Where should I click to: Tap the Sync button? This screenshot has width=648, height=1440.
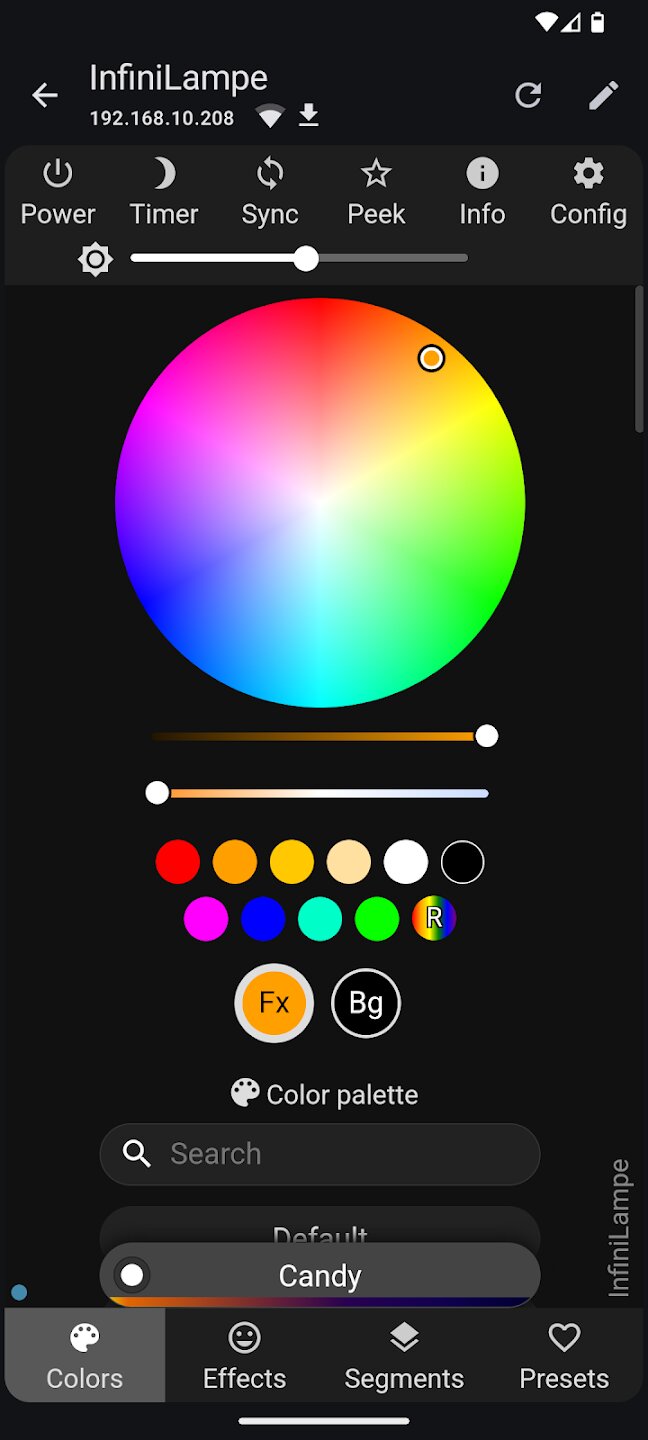click(270, 192)
